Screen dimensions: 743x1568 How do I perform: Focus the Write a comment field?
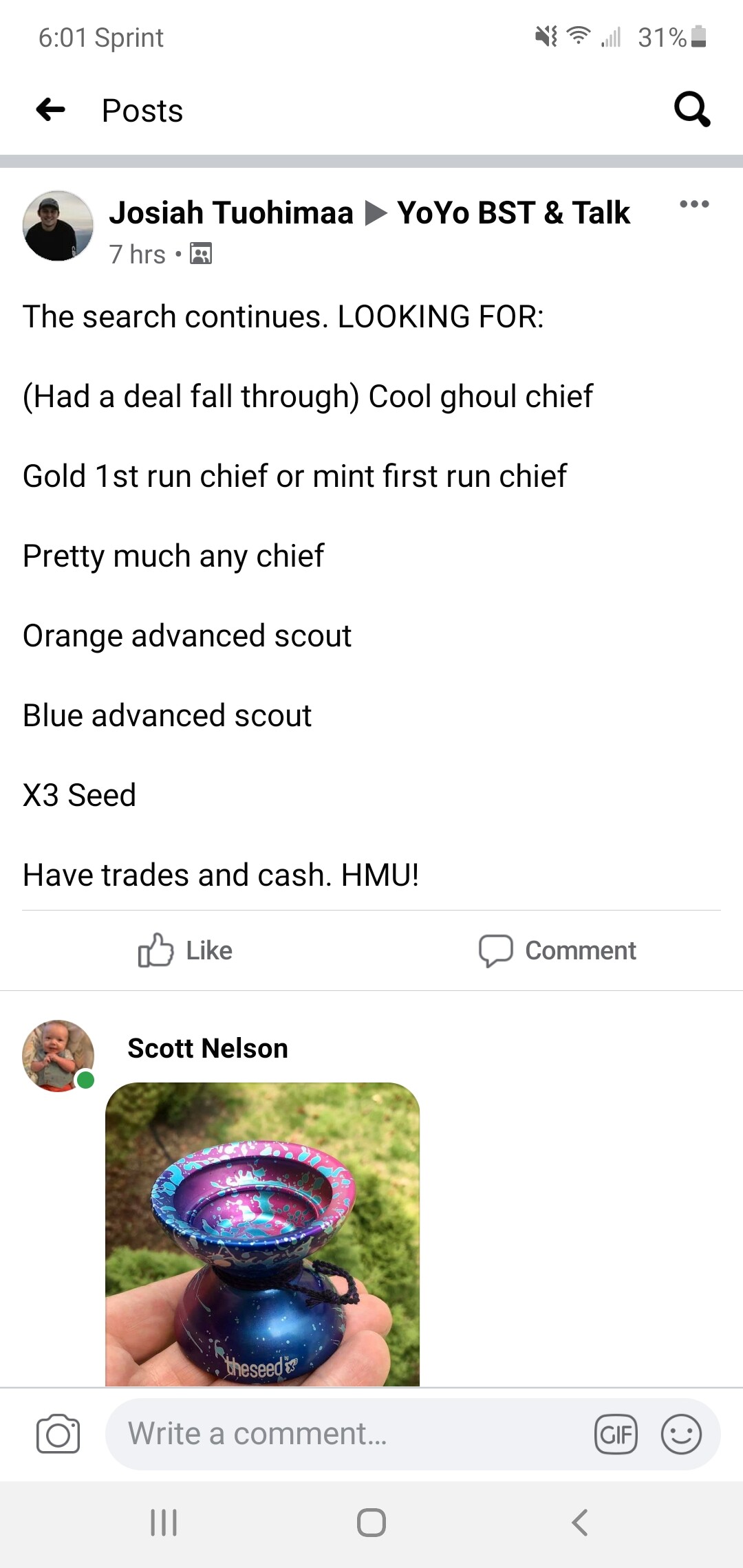344,1434
